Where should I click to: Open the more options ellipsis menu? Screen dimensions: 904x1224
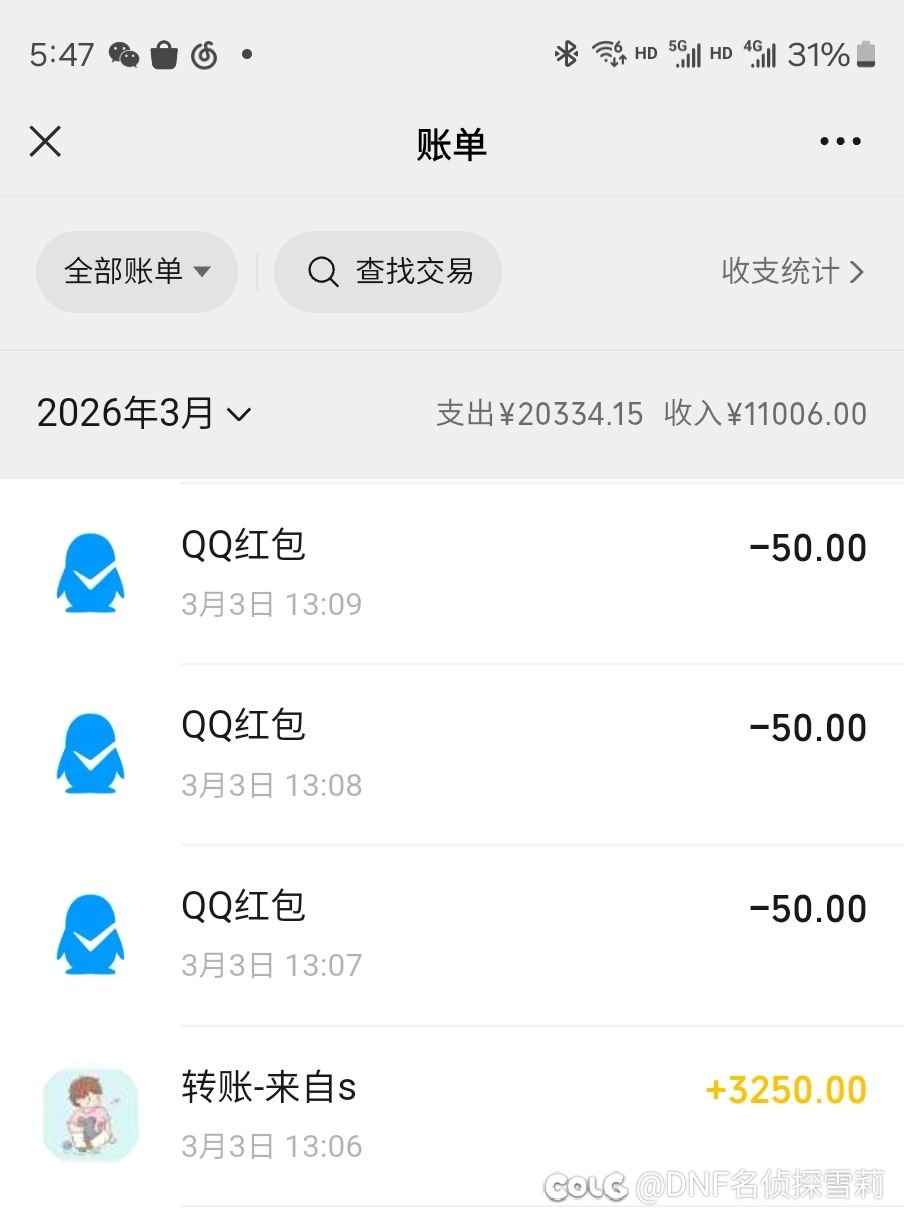click(x=839, y=142)
